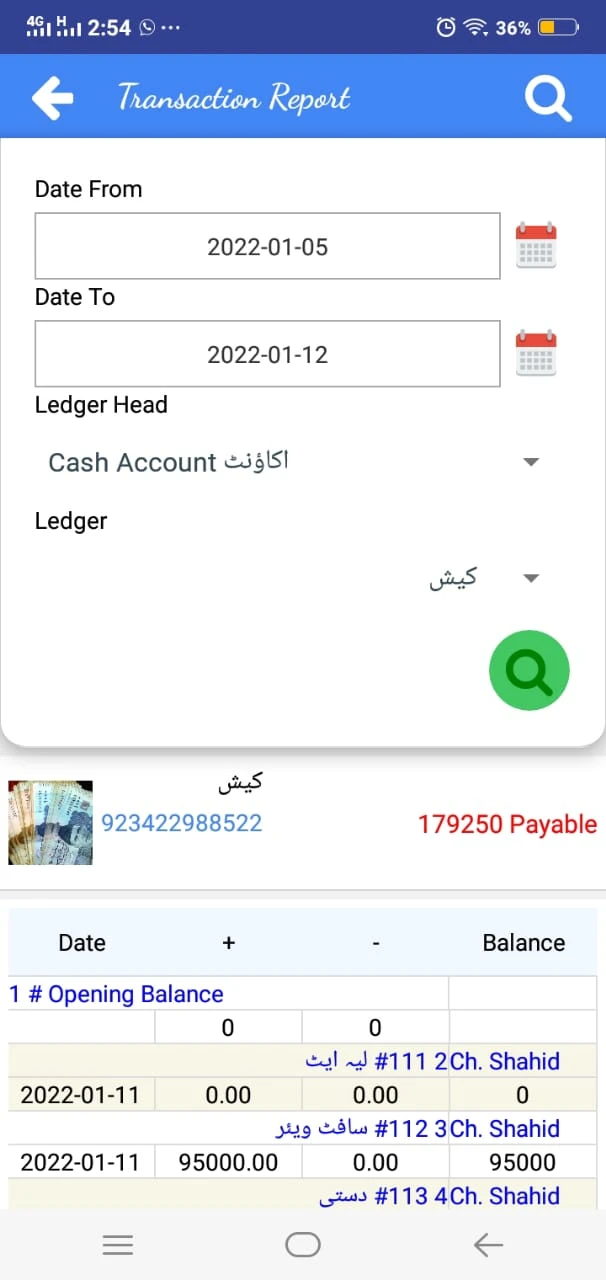Screen dimensions: 606x1280
Task: Go back from Transaction Report
Action: point(52,97)
